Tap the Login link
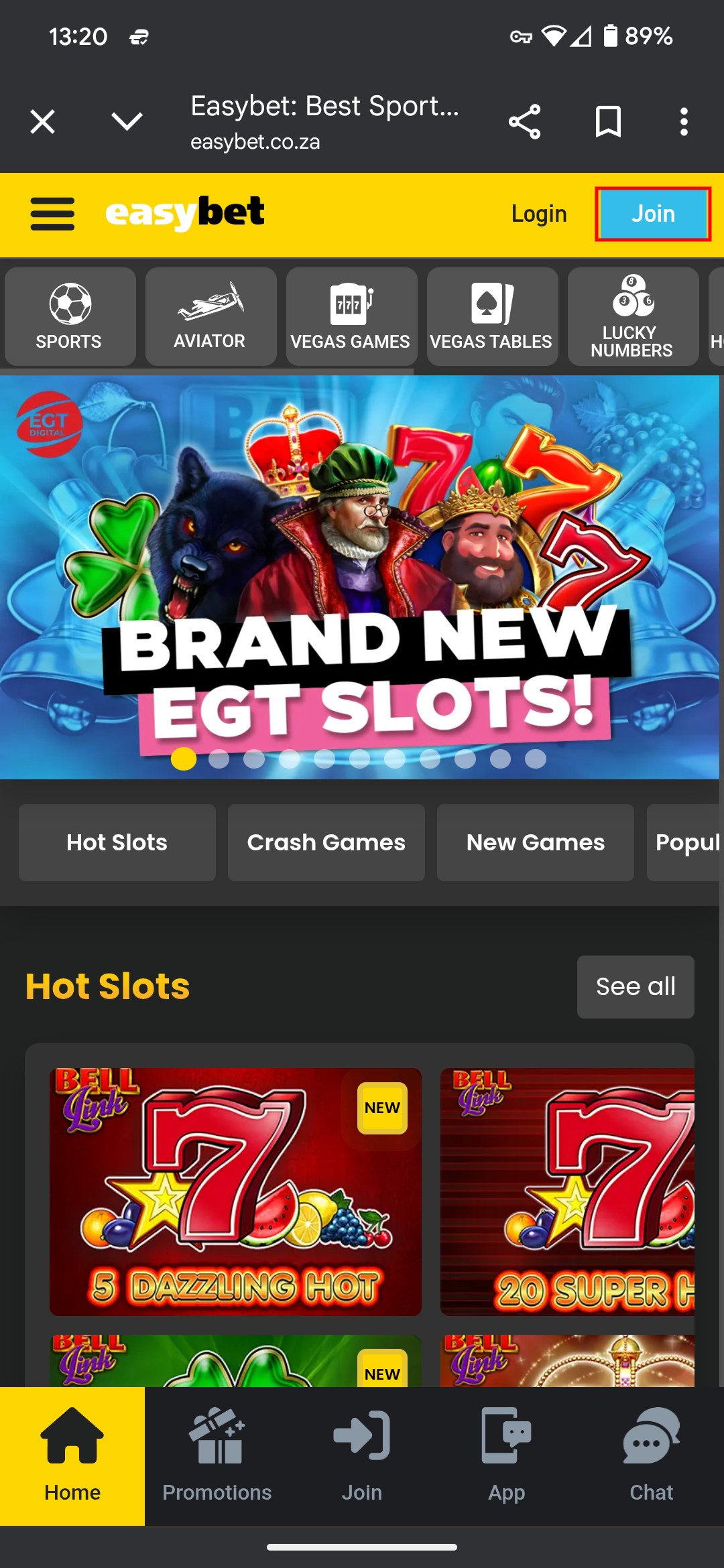Viewport: 724px width, 1568px height. 538,214
